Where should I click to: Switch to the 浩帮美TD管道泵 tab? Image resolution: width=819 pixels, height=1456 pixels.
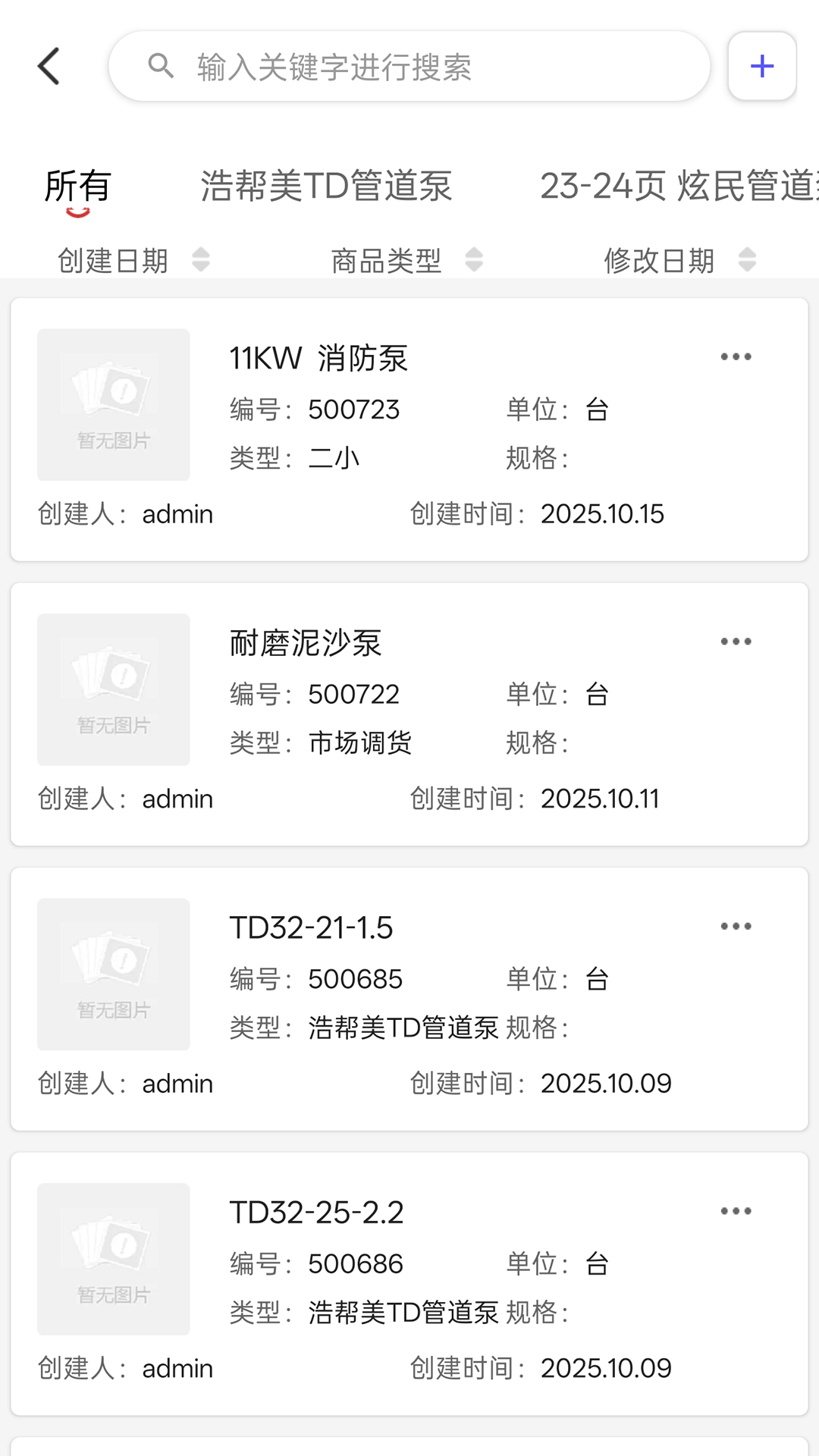click(x=326, y=187)
